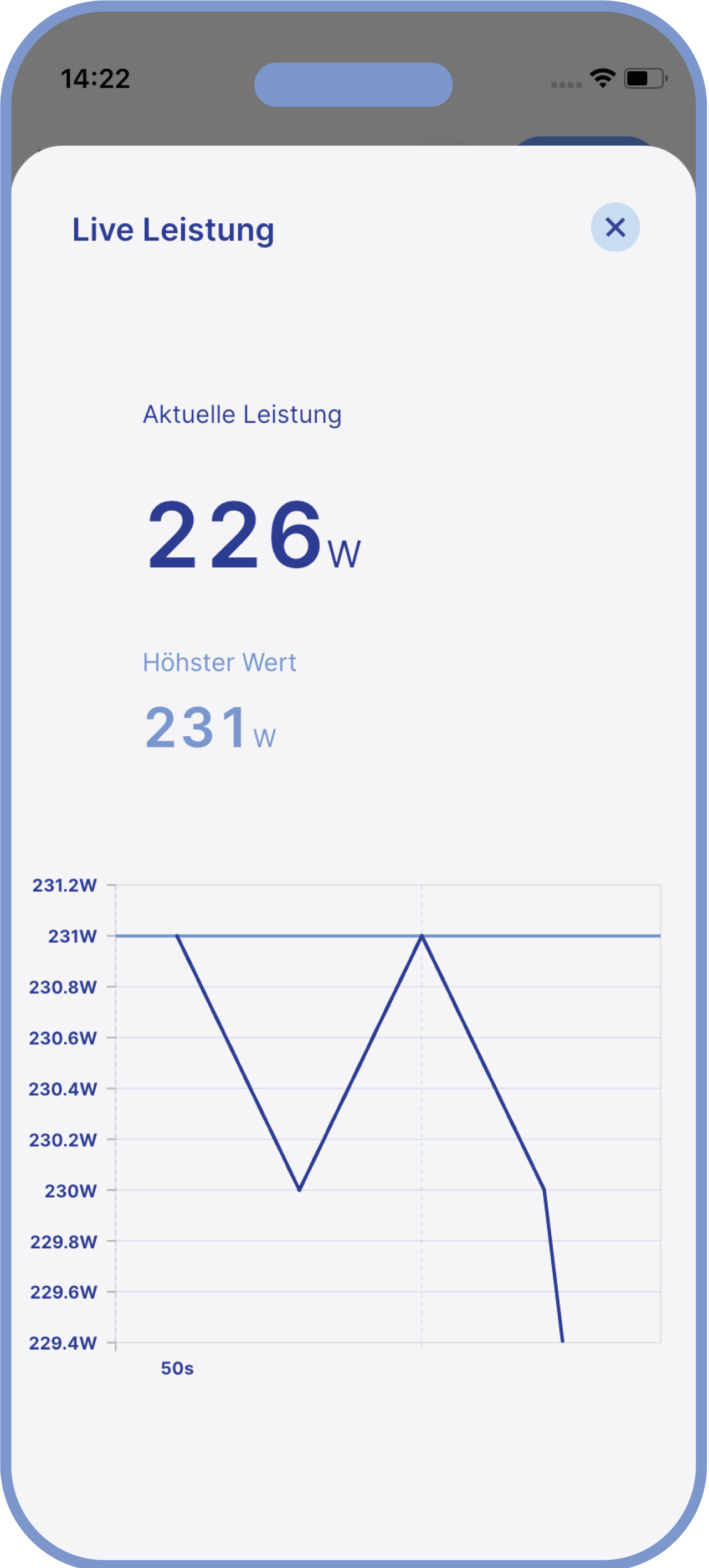The image size is (709, 1568).
Task: Tap the Aktuelle Leistung label
Action: click(242, 414)
